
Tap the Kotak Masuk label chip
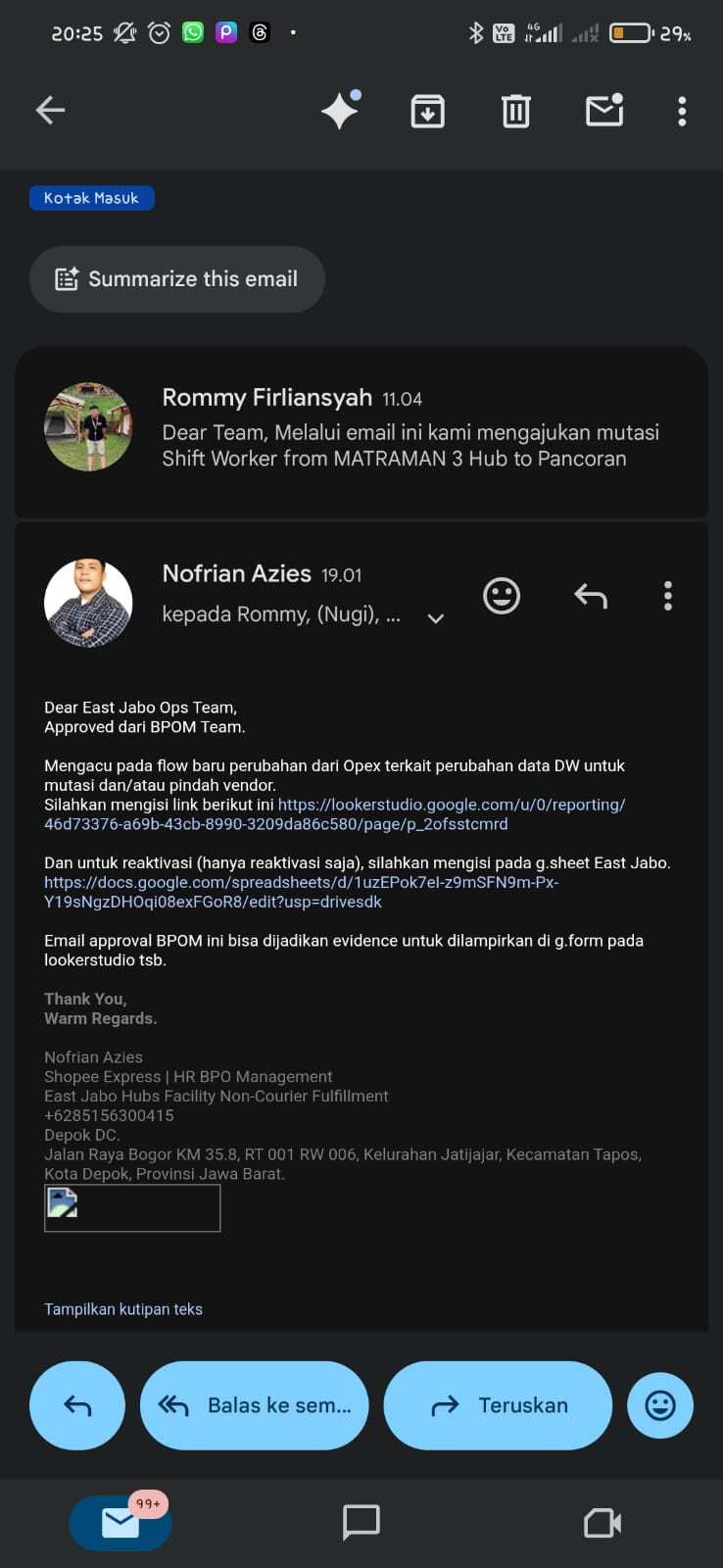click(x=92, y=198)
